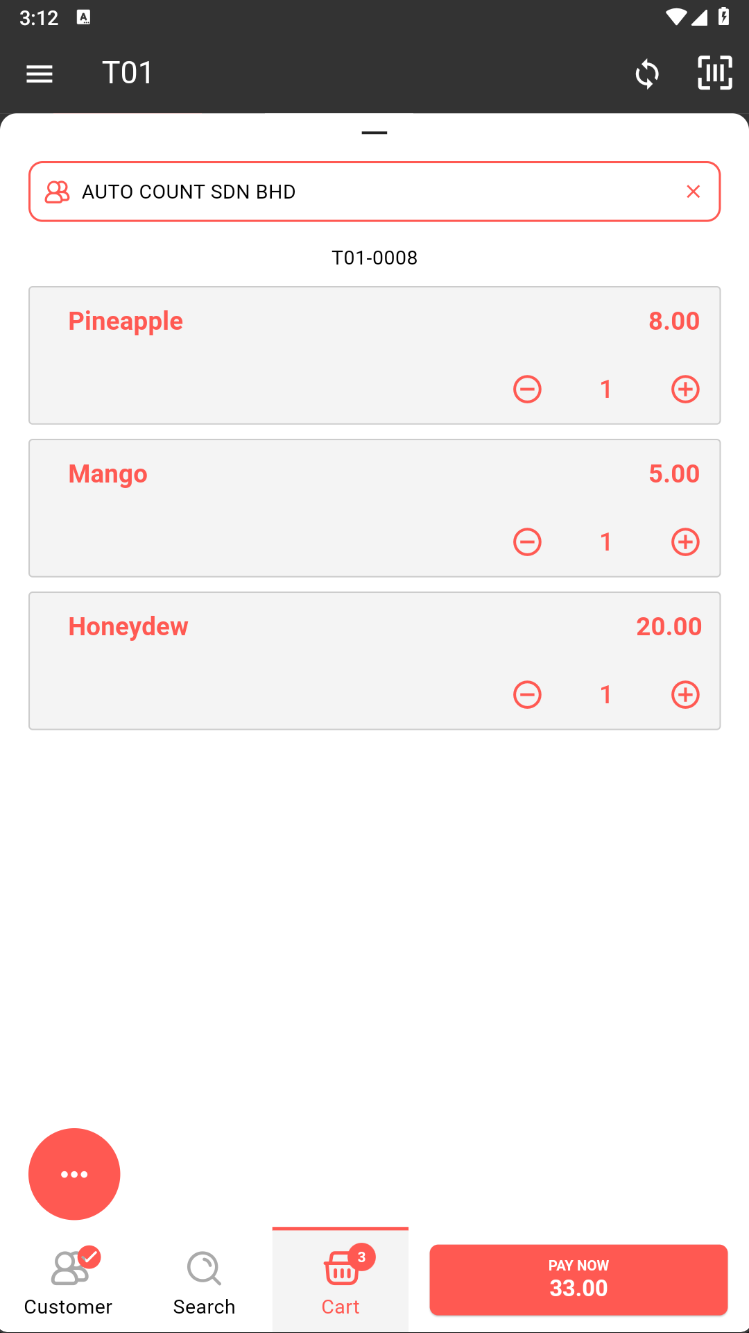This screenshot has height=1333, width=749.
Task: Reduce the Mango quantity
Action: pyautogui.click(x=527, y=542)
